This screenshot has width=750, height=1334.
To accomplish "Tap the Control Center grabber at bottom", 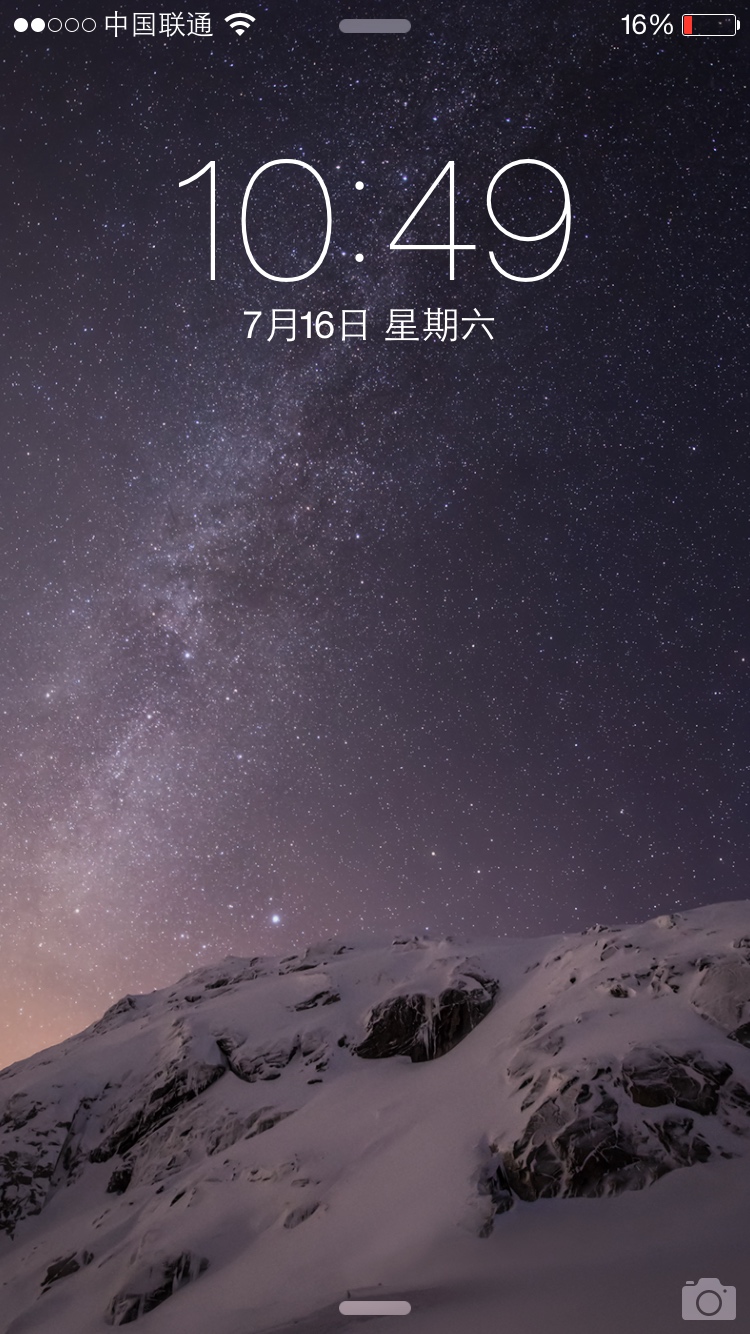I will pos(375,1308).
